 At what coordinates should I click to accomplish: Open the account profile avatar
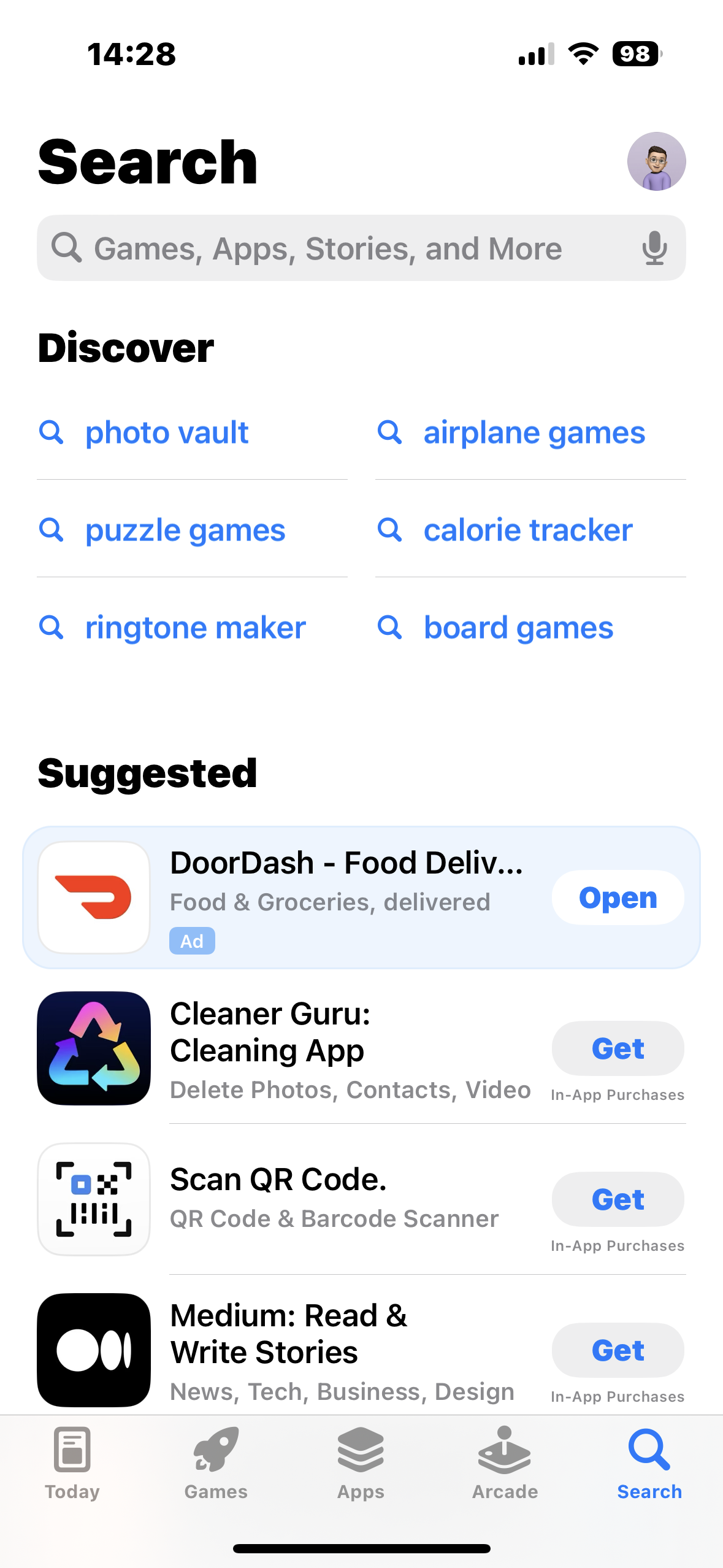(656, 161)
